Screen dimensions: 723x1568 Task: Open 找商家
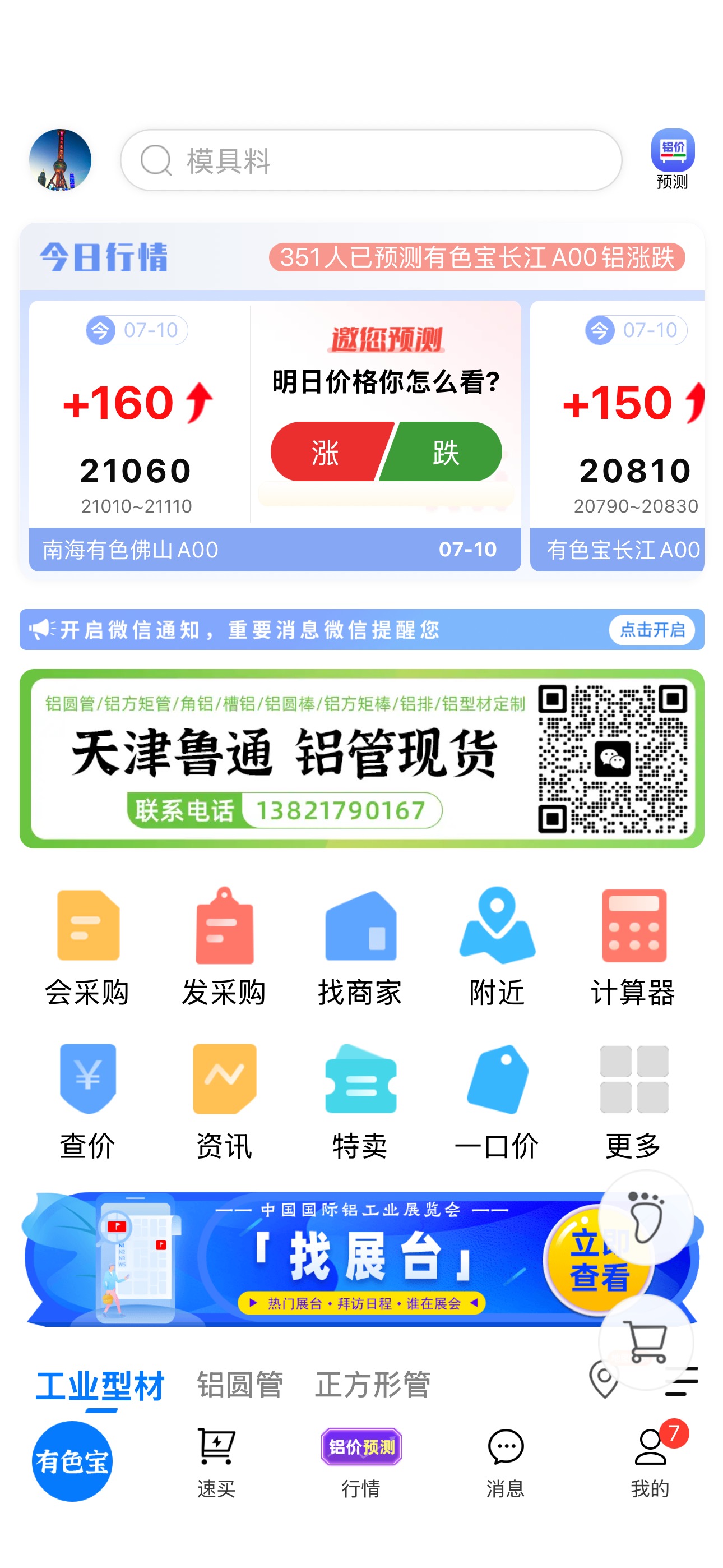coord(360,947)
